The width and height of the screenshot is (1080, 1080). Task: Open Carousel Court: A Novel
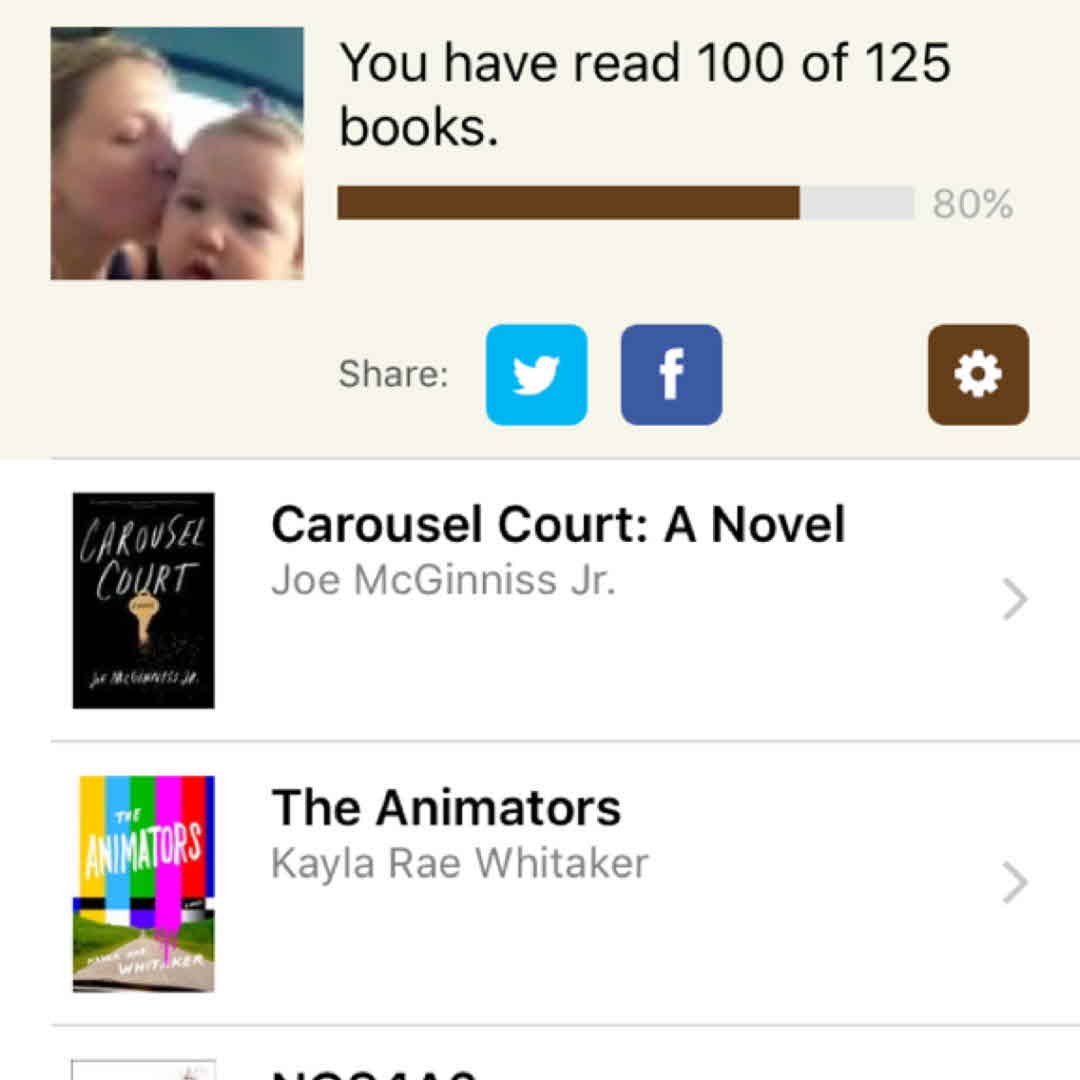(x=557, y=600)
